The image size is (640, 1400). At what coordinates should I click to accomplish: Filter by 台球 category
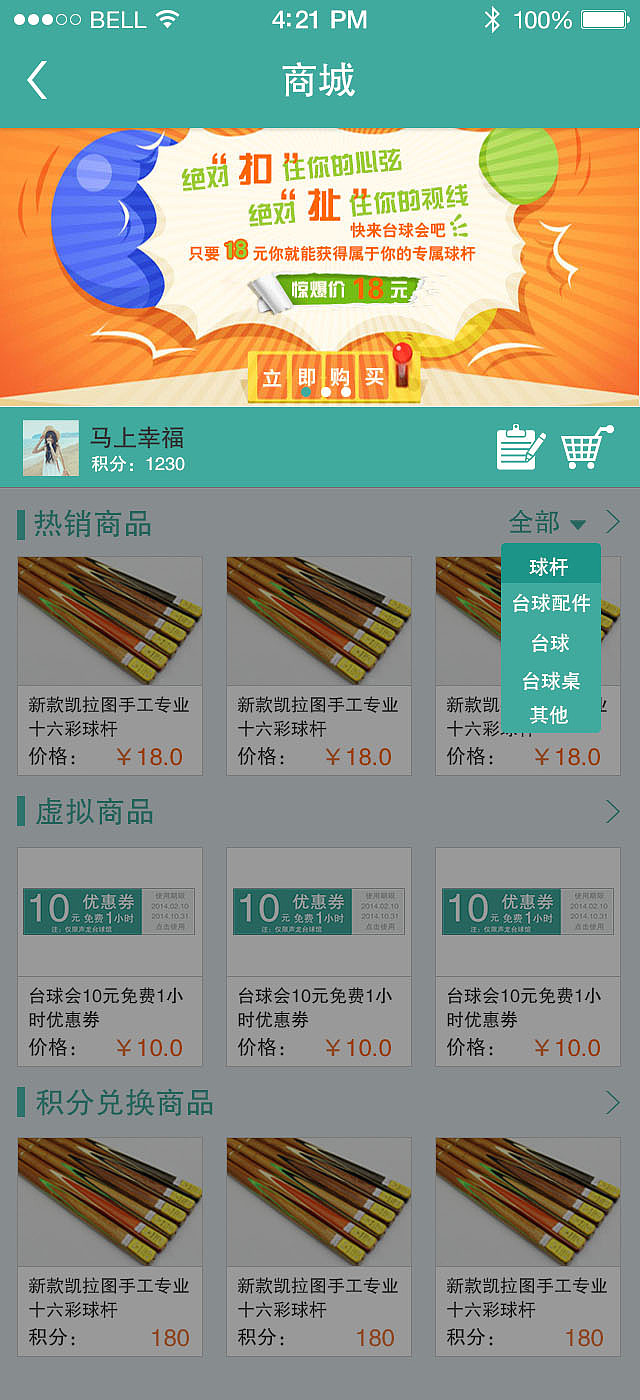550,643
